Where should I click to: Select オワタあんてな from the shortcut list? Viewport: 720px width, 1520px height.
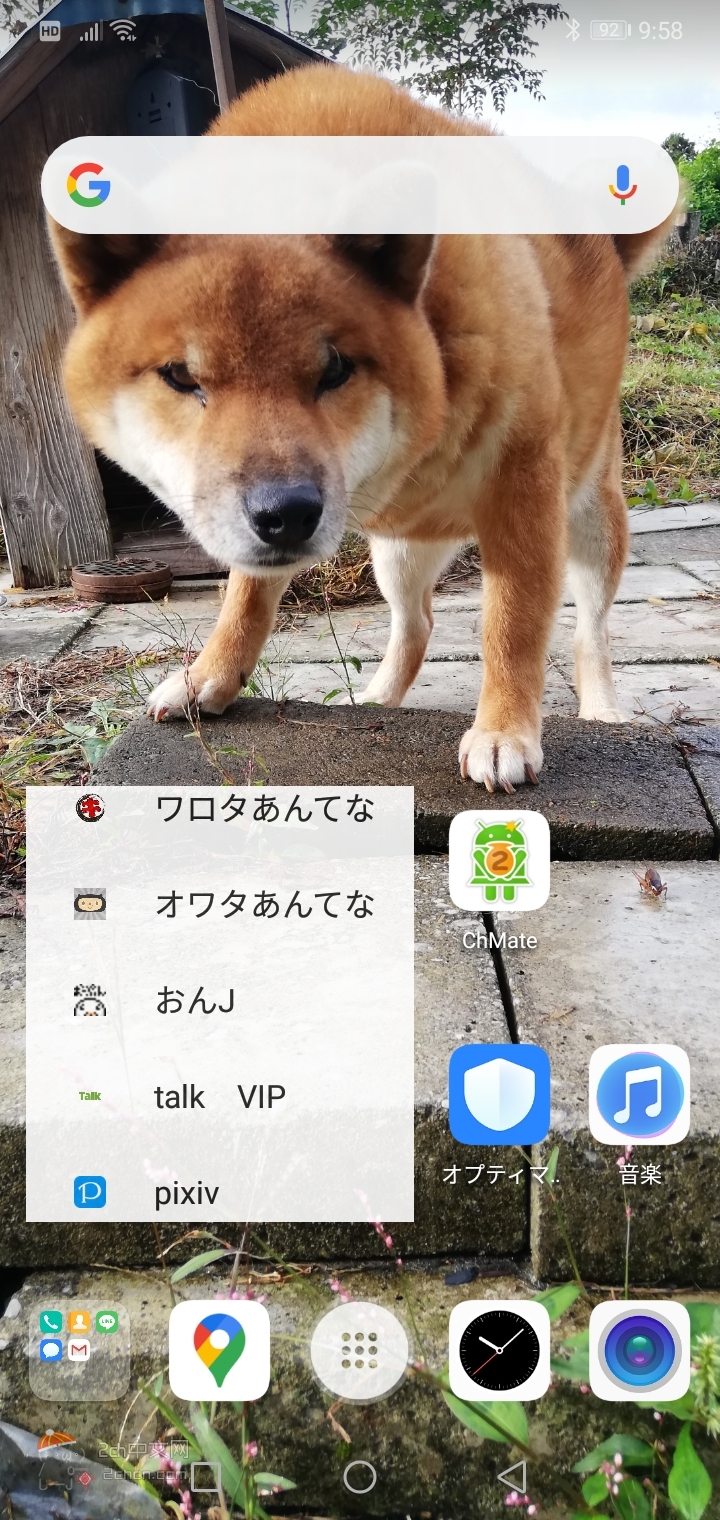[220, 905]
